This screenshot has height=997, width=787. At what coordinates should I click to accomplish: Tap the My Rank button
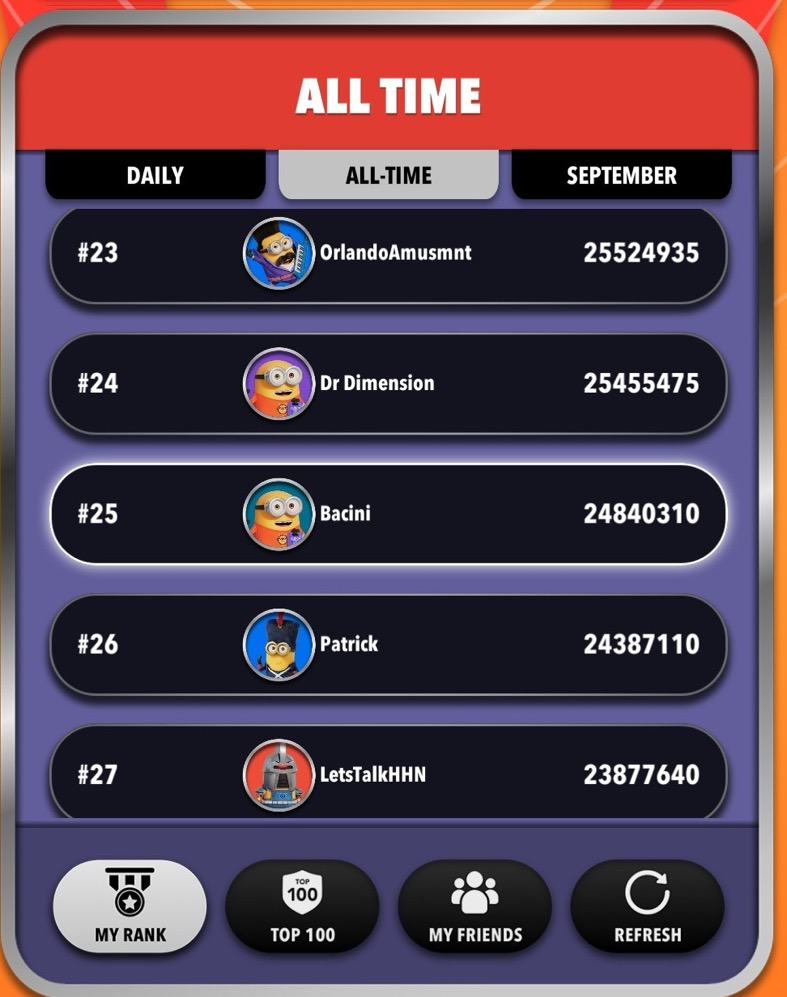point(130,906)
